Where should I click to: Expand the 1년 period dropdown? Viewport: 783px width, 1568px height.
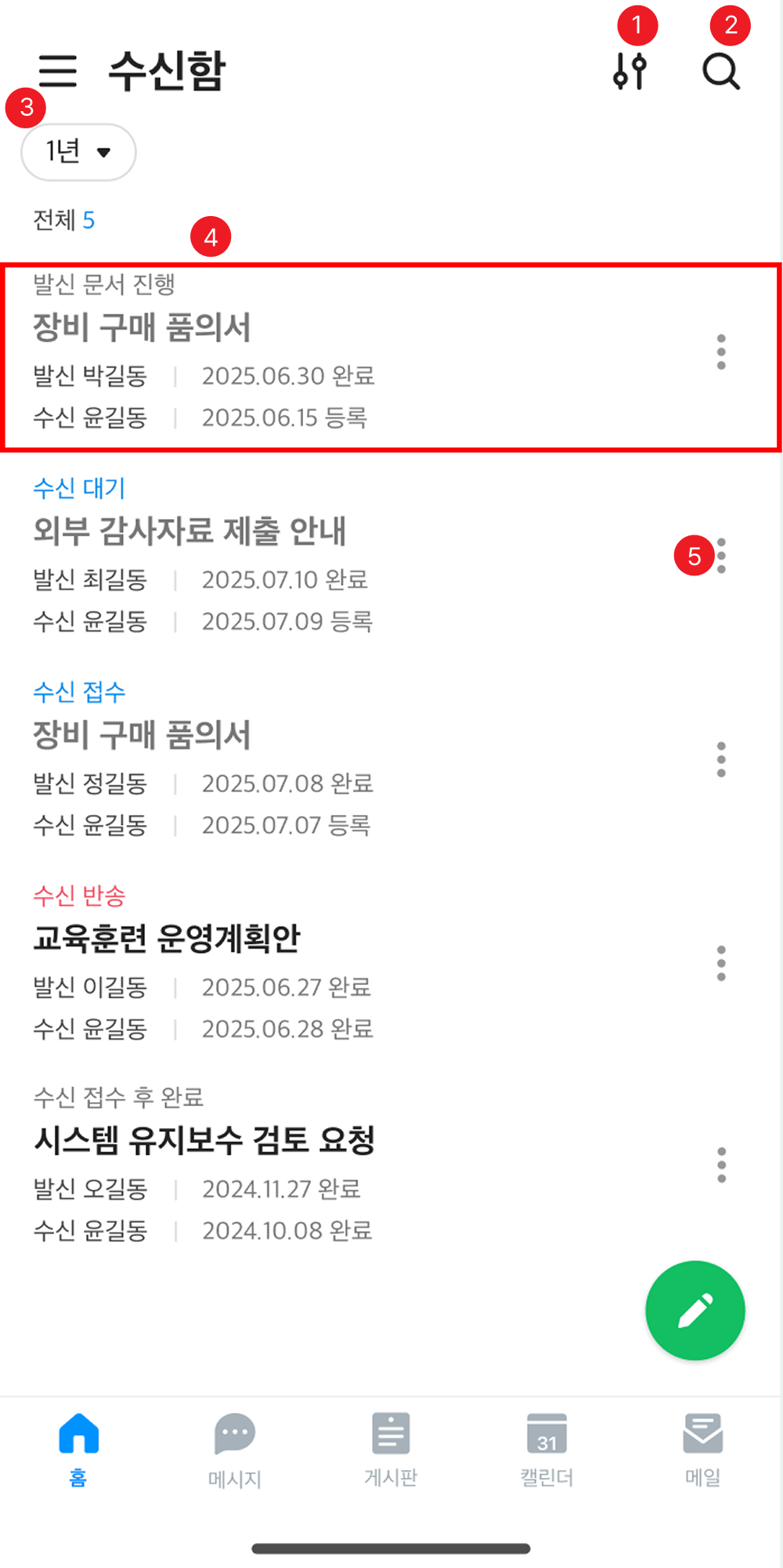78,152
